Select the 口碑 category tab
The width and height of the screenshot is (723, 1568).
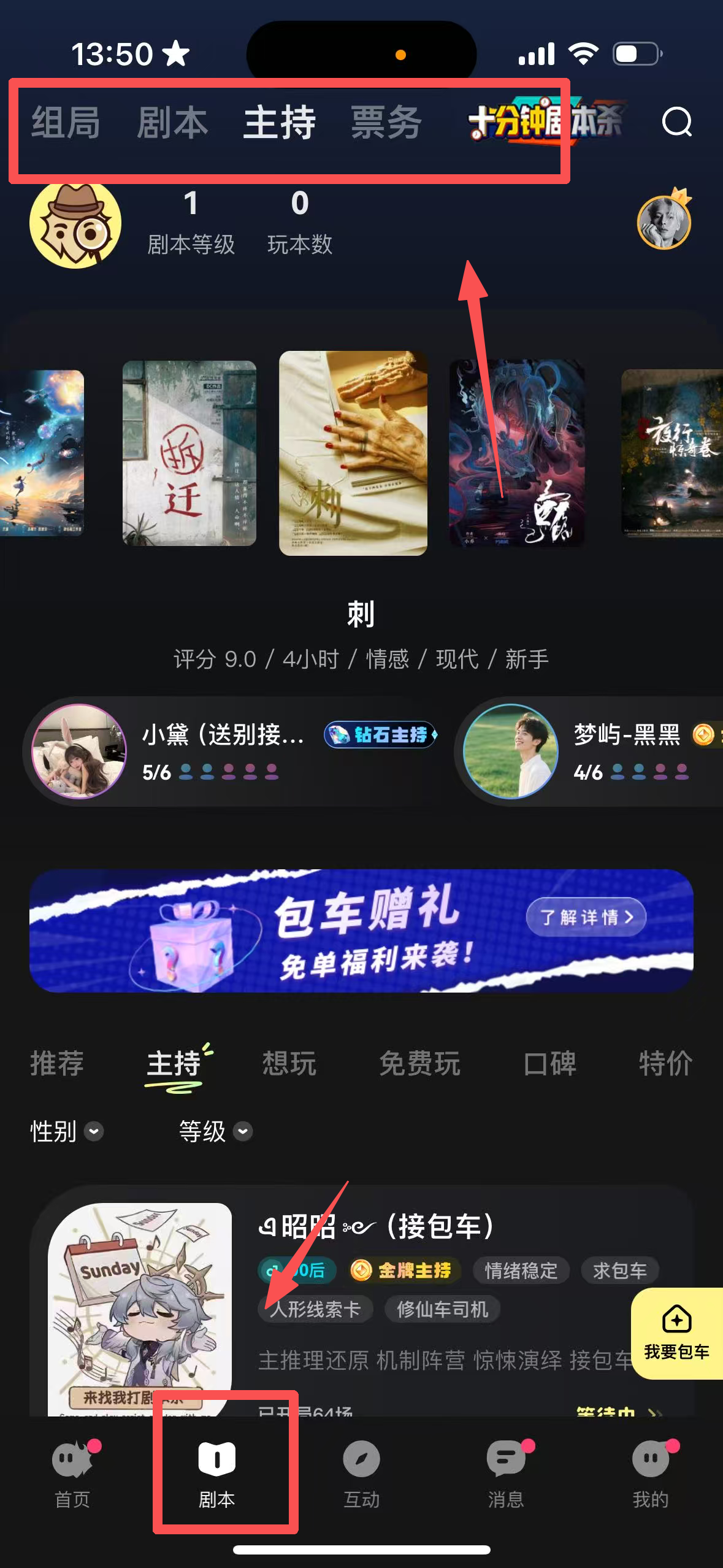(x=550, y=1063)
